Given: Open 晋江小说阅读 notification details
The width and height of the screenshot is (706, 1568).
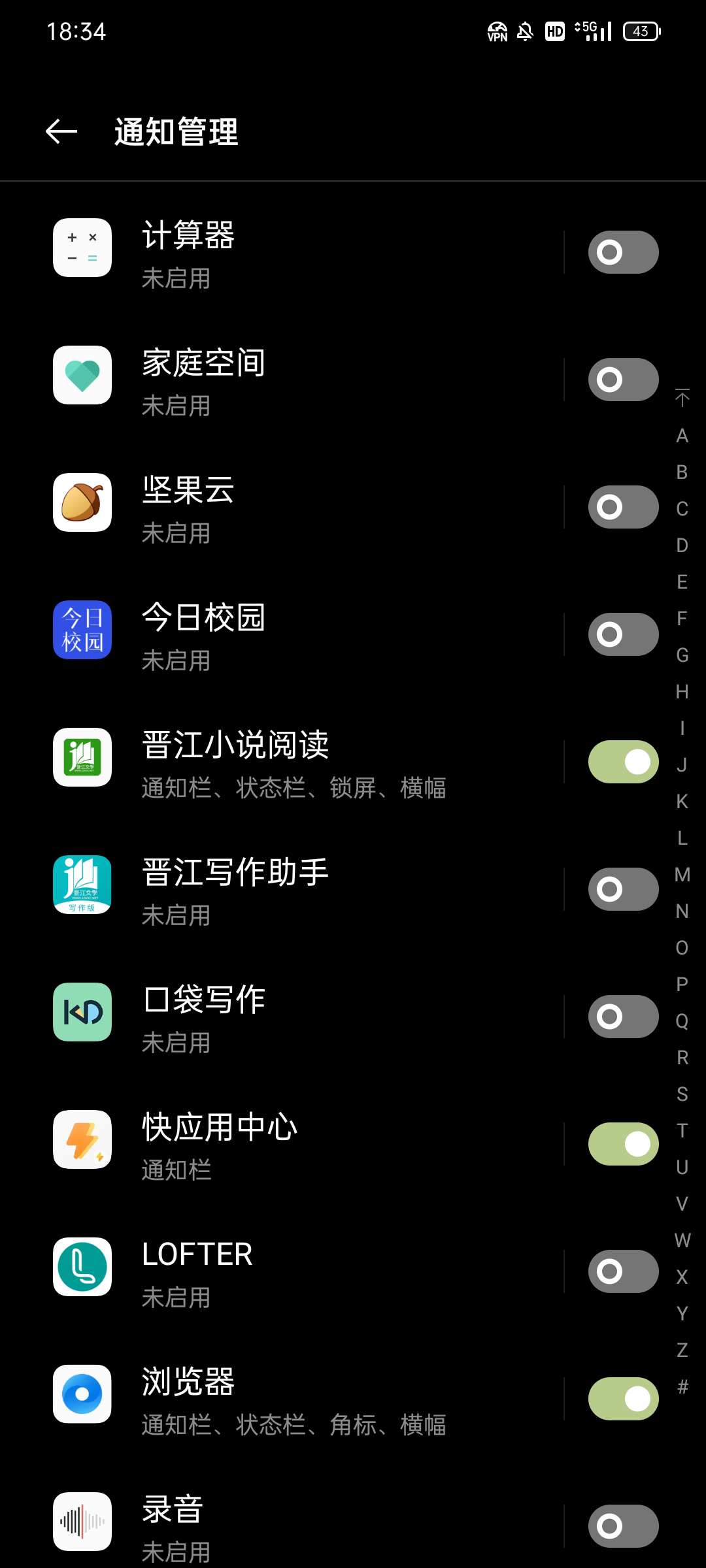Looking at the screenshot, I should tap(307, 762).
